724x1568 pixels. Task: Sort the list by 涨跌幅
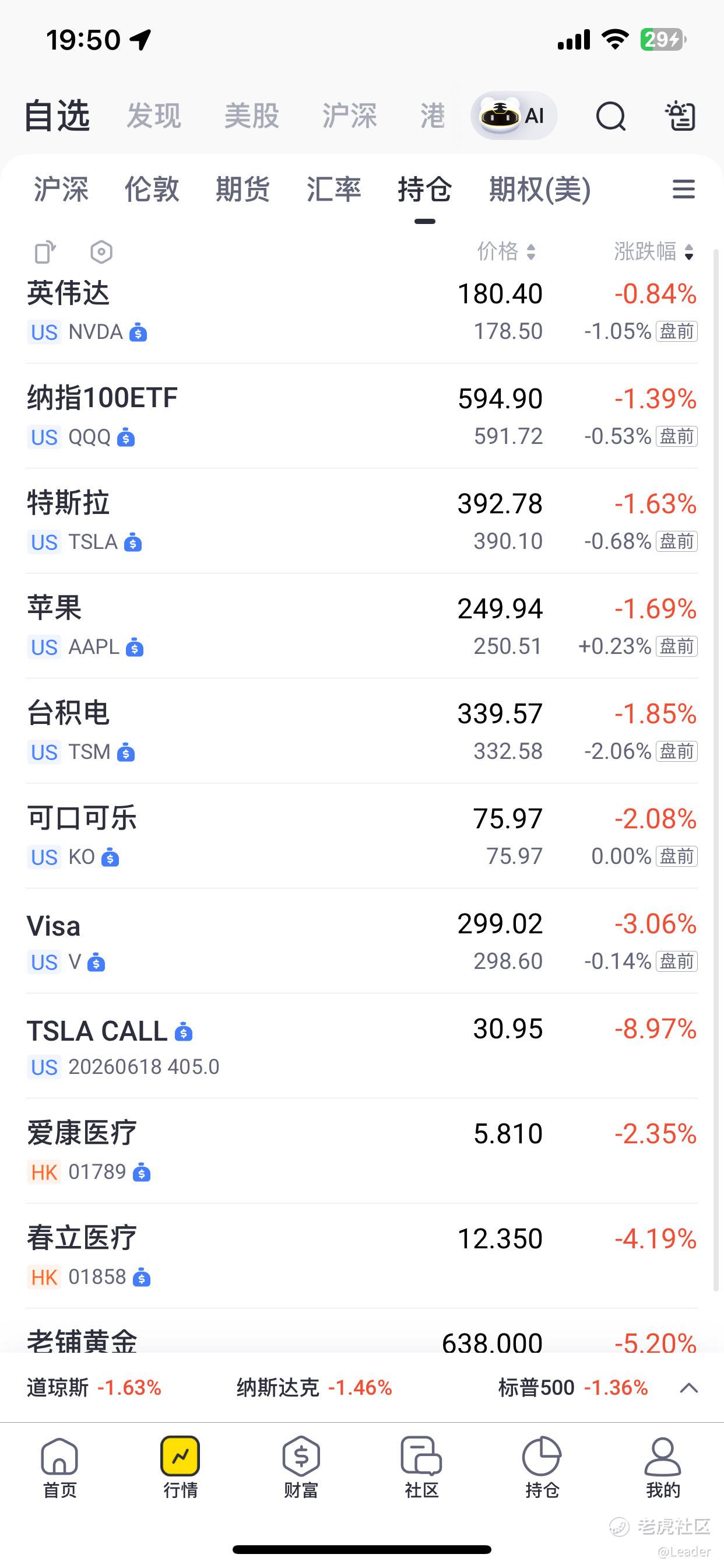tap(653, 251)
